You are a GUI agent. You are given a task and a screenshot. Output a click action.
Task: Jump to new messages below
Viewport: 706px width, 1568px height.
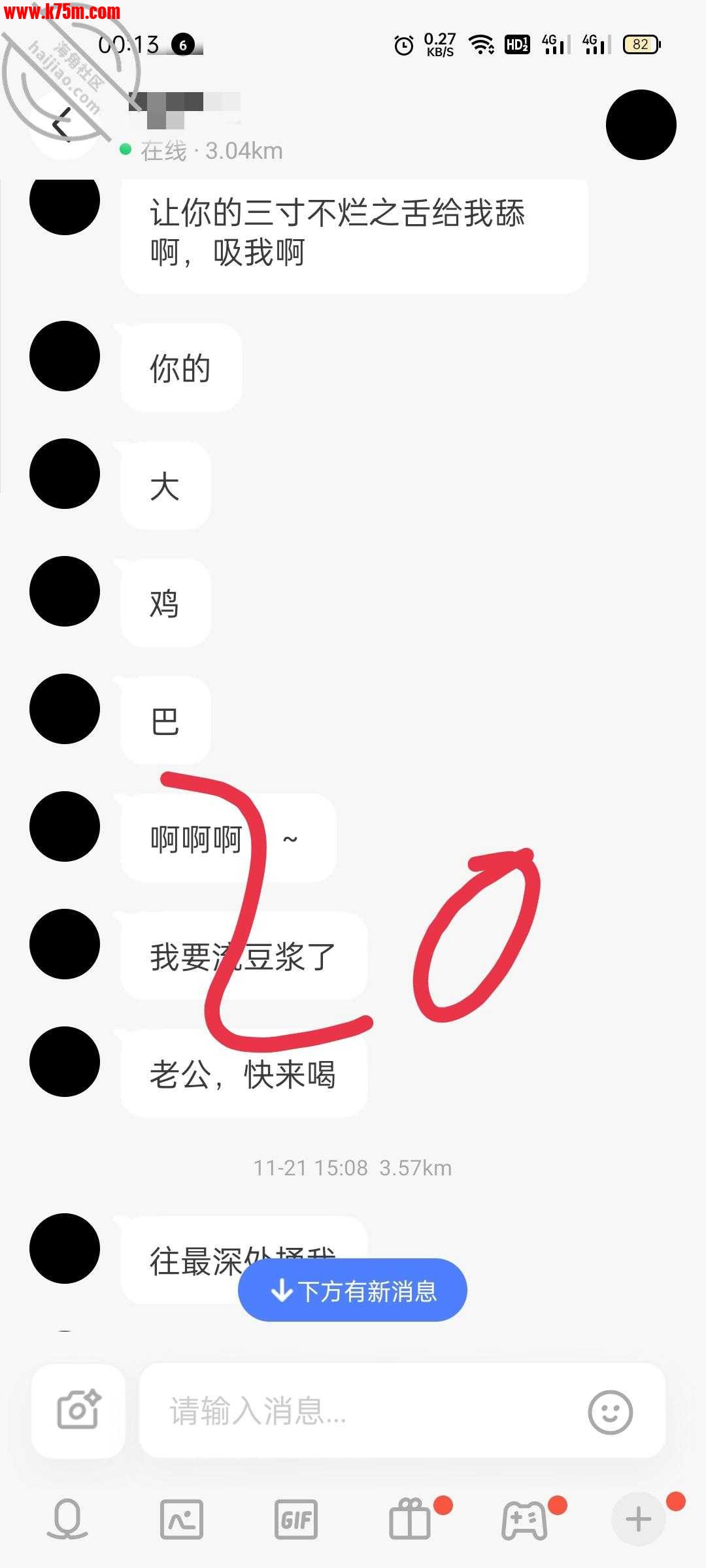(352, 1291)
